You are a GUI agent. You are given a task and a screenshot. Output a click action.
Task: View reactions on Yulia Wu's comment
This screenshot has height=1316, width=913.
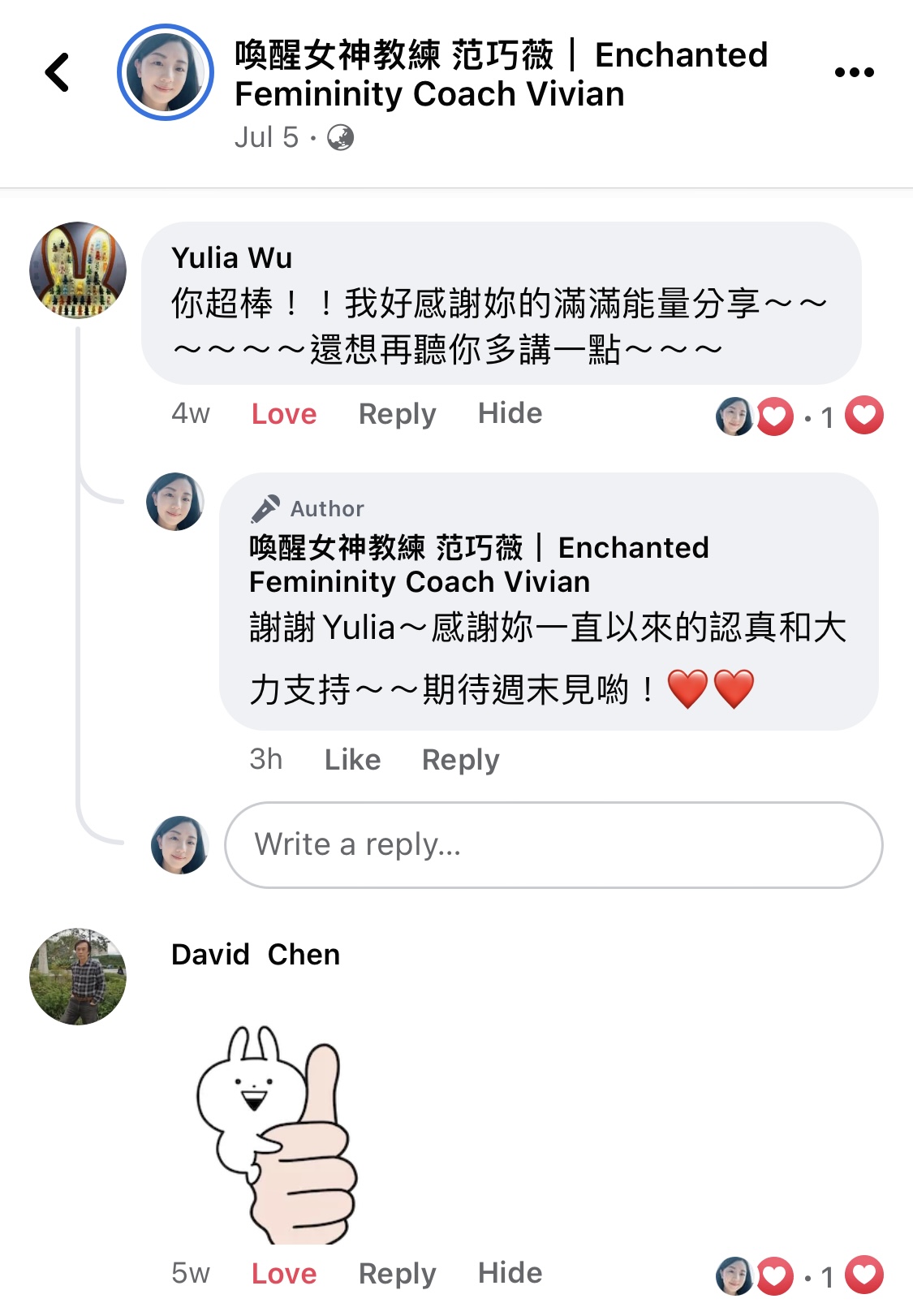799,416
